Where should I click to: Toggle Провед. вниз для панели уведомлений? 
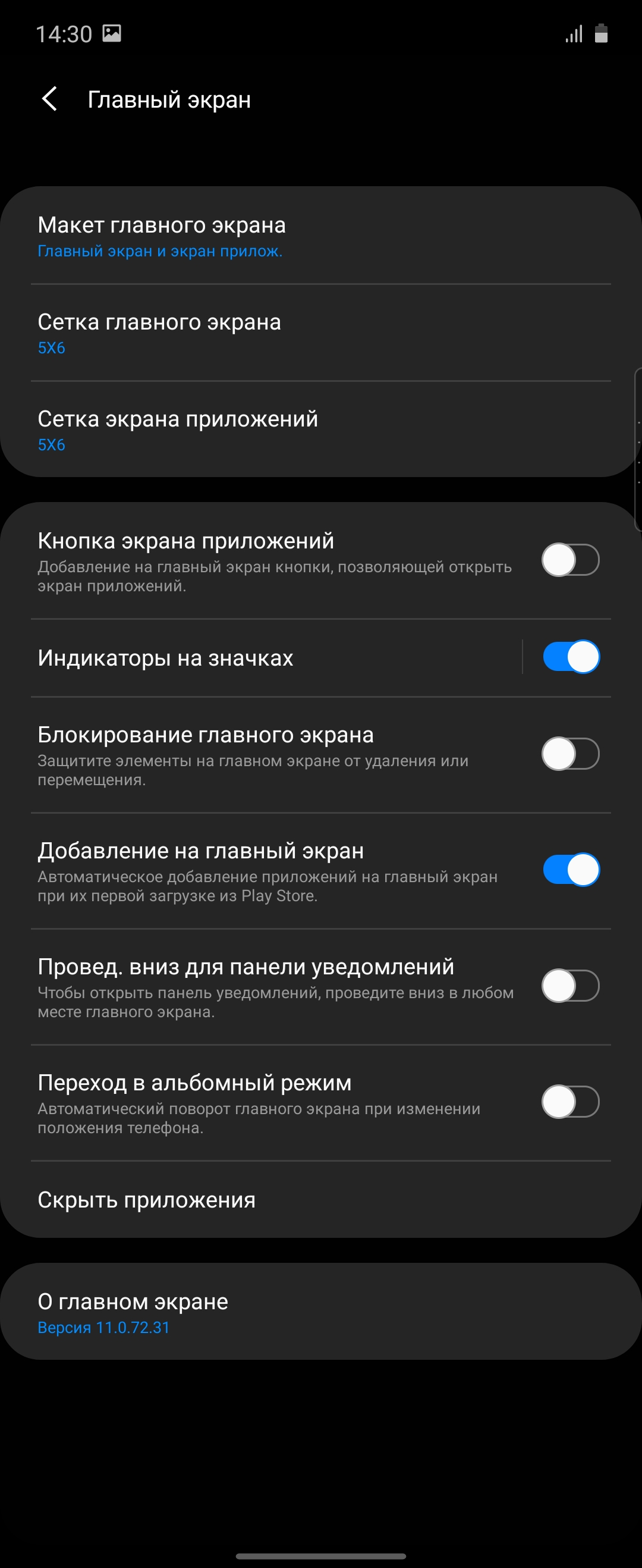point(570,986)
